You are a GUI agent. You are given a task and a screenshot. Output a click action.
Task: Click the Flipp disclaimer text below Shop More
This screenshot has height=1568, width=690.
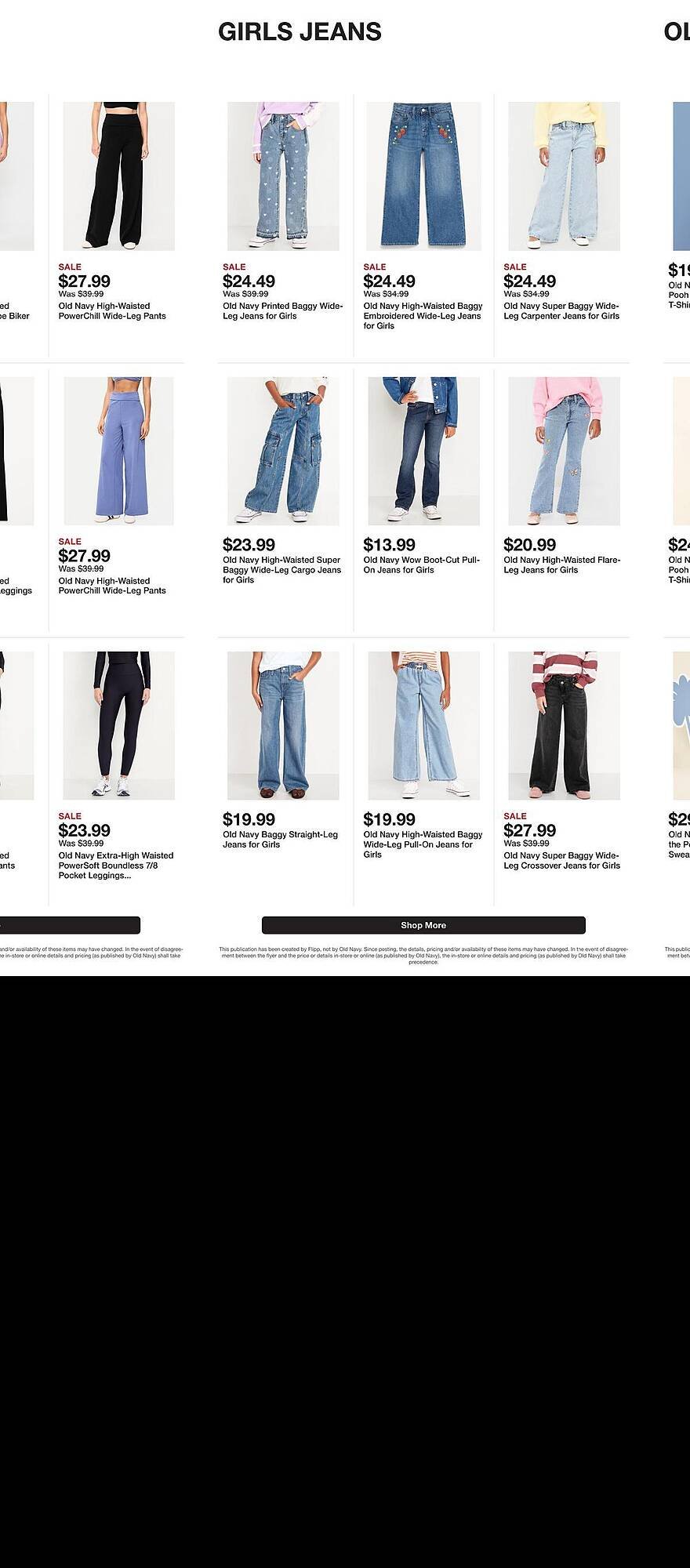tap(424, 956)
